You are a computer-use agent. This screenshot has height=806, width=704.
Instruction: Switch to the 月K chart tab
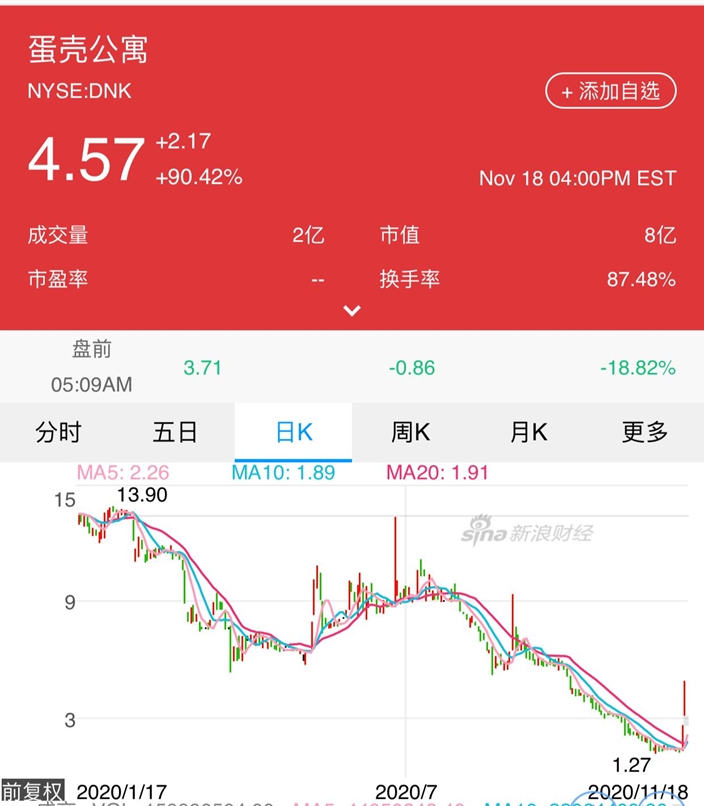528,432
